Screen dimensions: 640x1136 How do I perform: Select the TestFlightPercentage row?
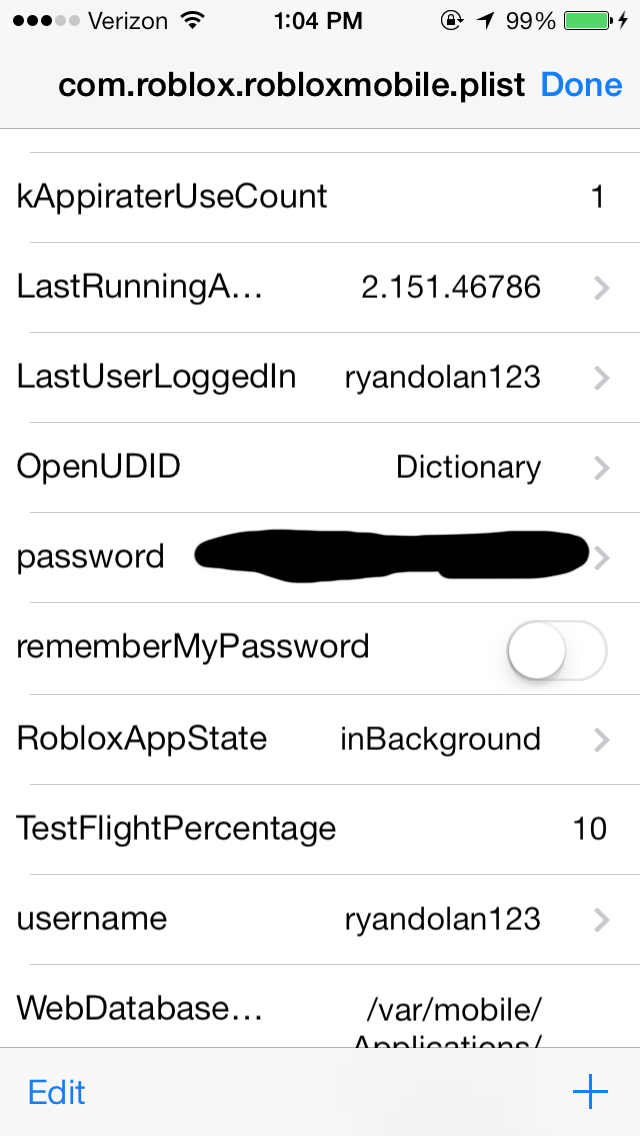click(320, 829)
